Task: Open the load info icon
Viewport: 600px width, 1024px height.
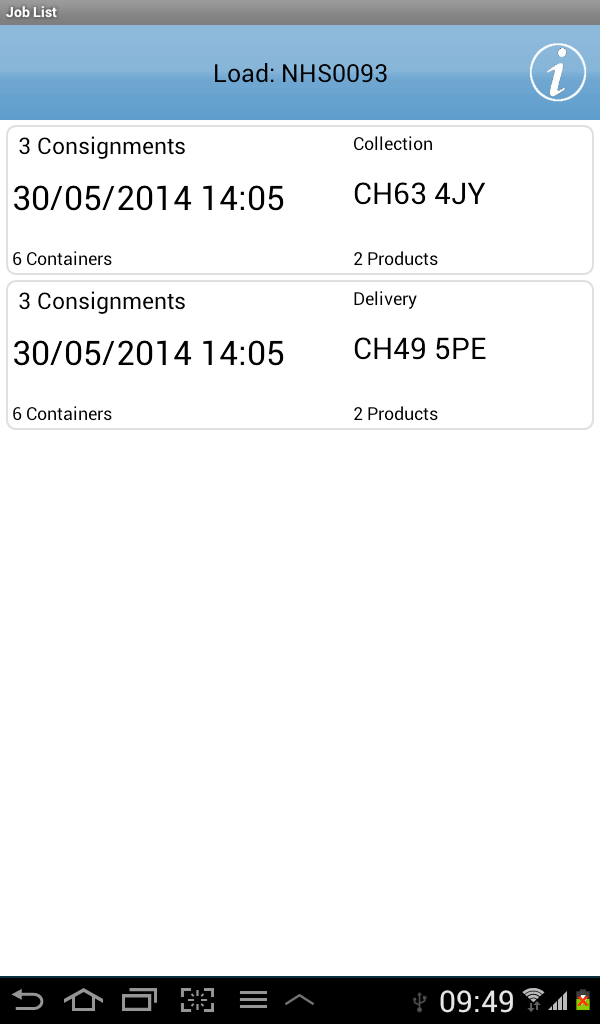Action: pyautogui.click(x=558, y=72)
